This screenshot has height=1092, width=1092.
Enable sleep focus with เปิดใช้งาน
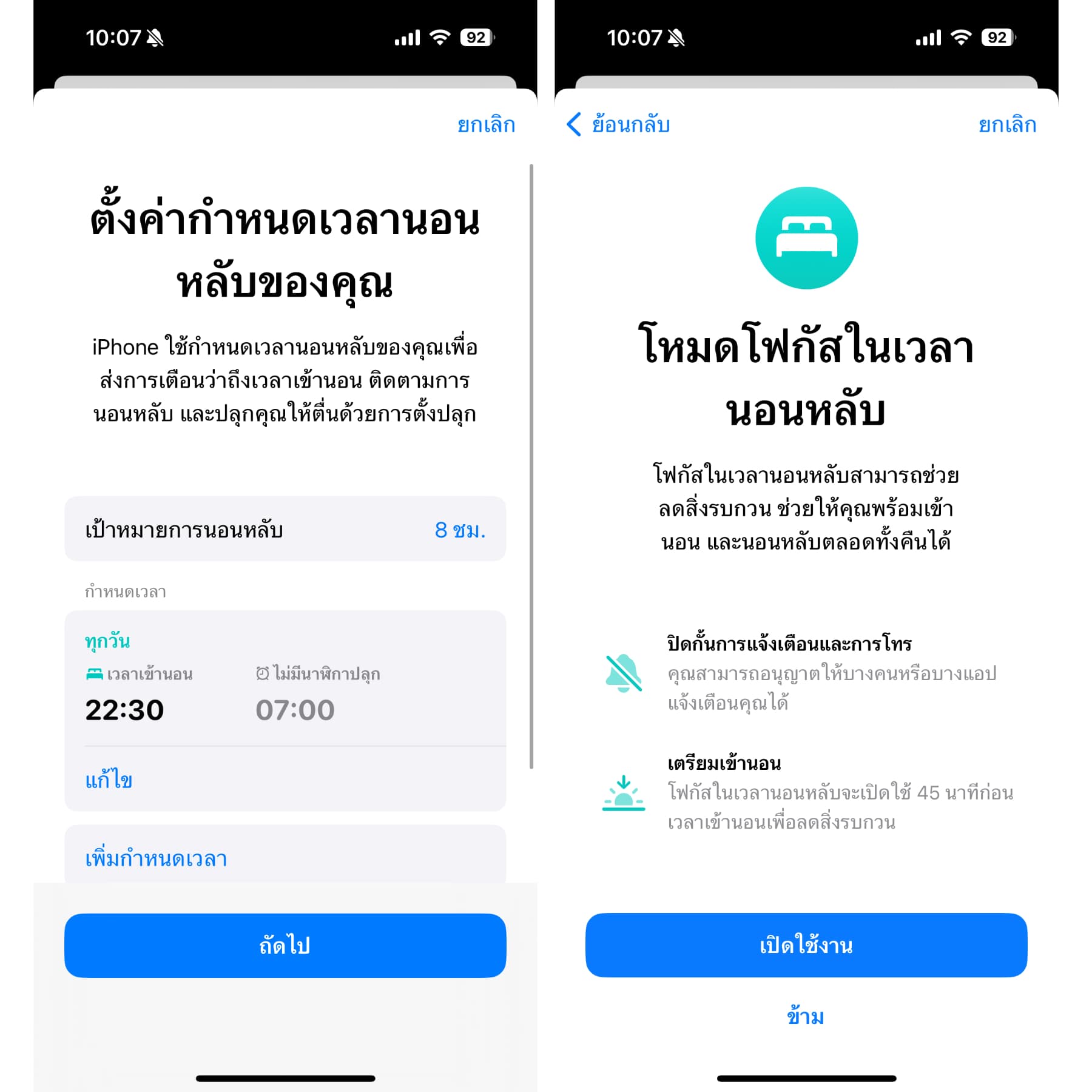point(806,945)
